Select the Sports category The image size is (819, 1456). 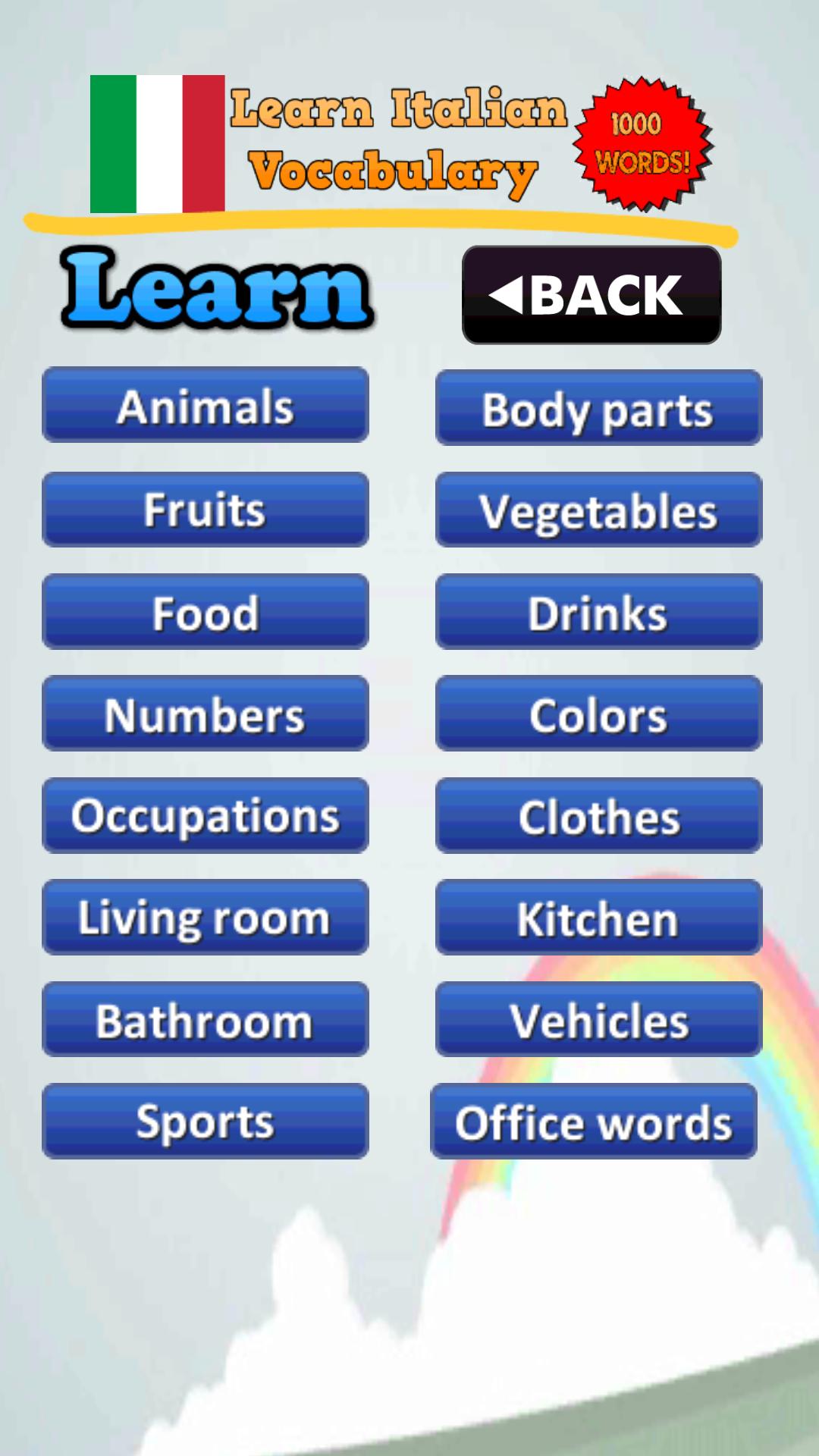(x=205, y=1122)
